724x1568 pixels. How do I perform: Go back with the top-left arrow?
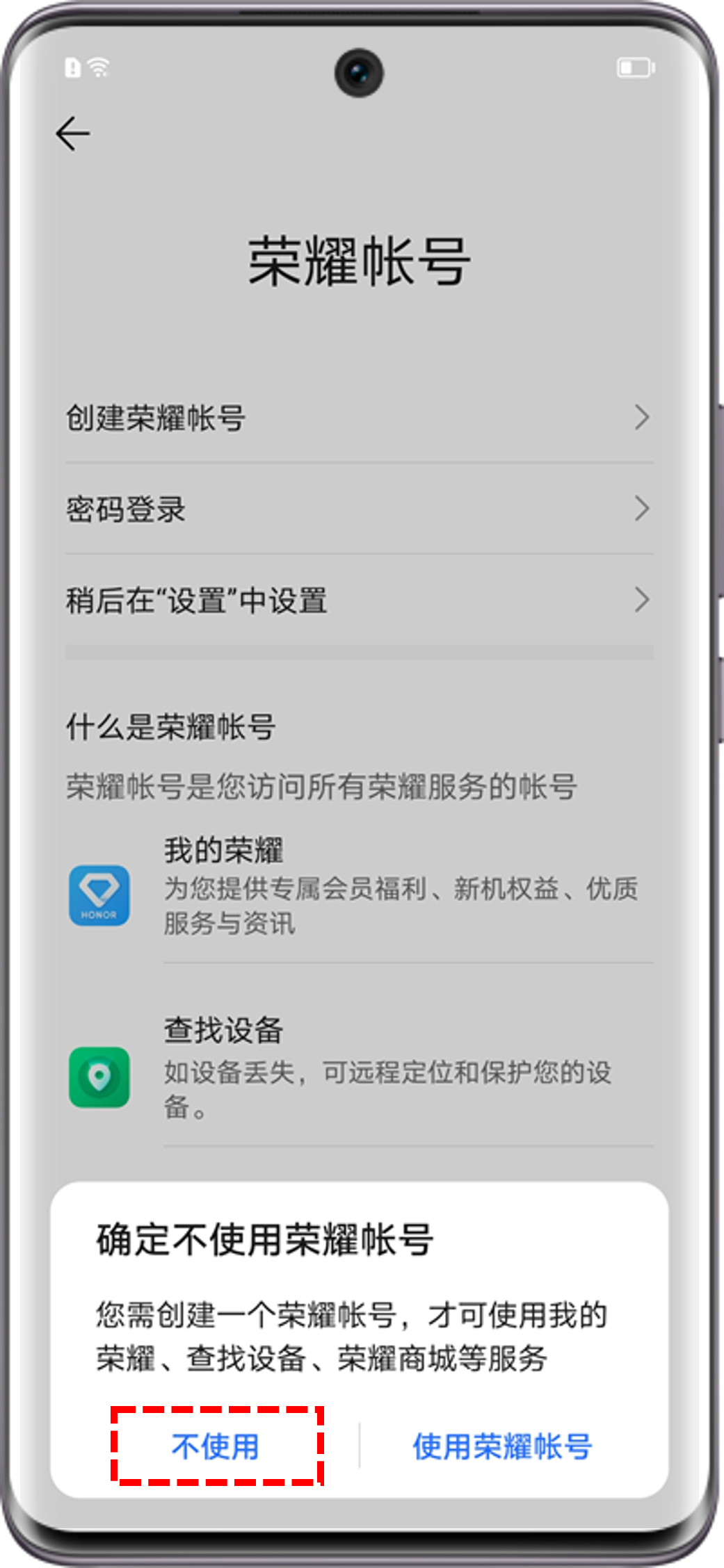[72, 133]
